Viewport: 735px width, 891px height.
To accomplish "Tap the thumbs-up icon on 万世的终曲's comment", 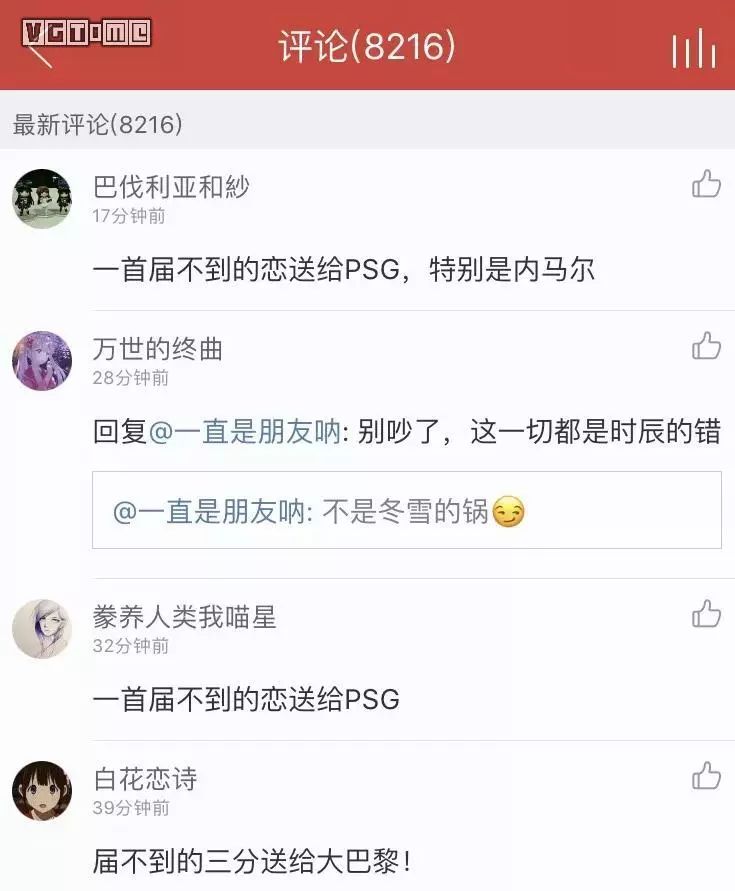I will 707,346.
